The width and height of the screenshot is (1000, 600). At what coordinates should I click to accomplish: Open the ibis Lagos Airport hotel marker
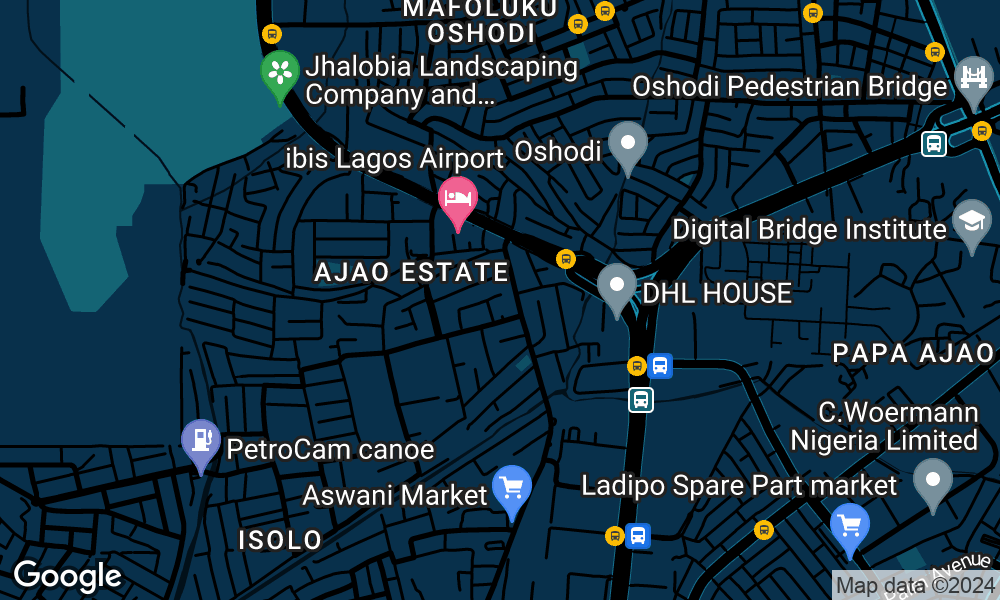(458, 199)
